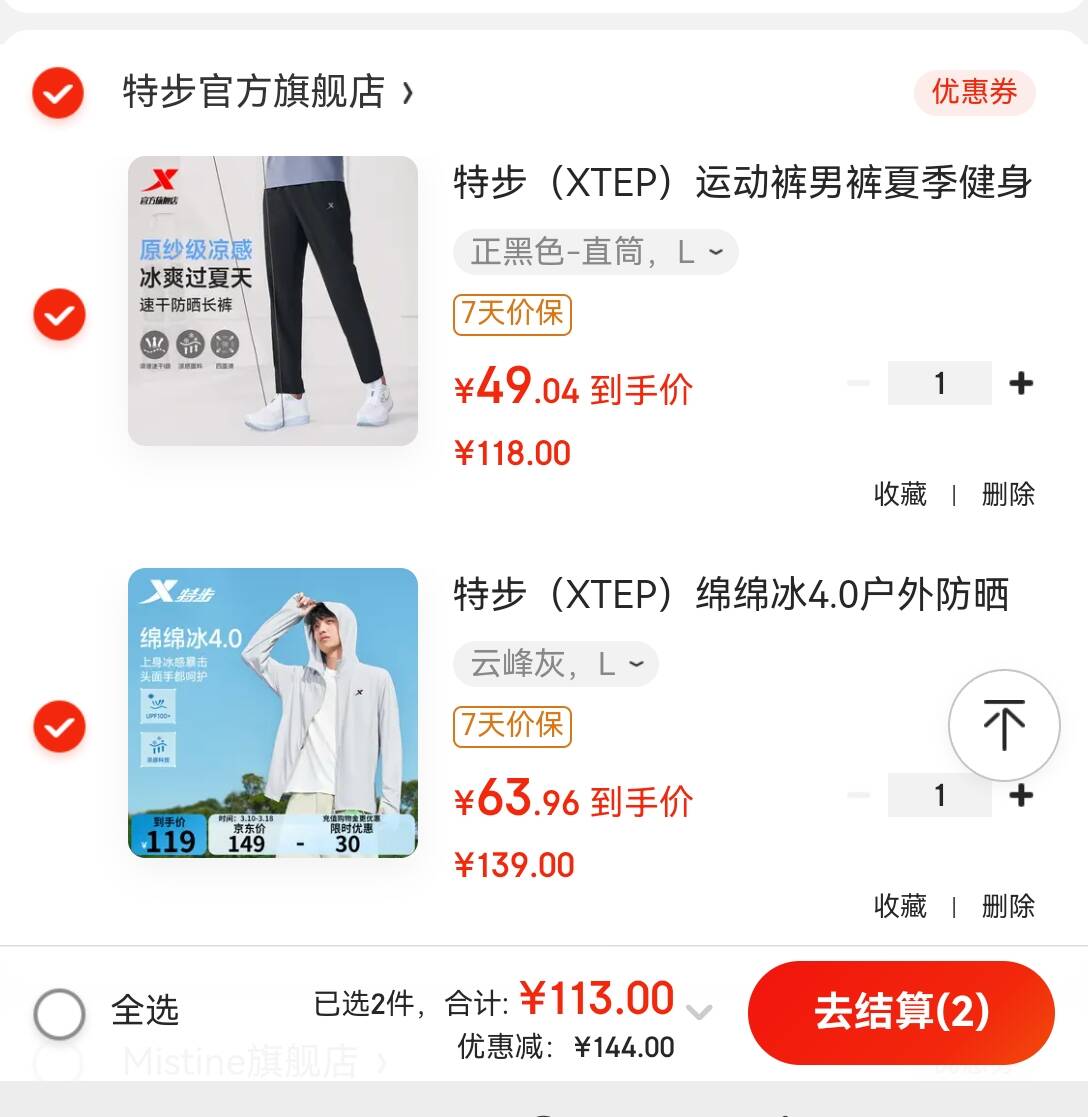The image size is (1088, 1117).
Task: Tap 删除 for the 绵绵冰4.0 jacket
Action: pyautogui.click(x=1008, y=906)
